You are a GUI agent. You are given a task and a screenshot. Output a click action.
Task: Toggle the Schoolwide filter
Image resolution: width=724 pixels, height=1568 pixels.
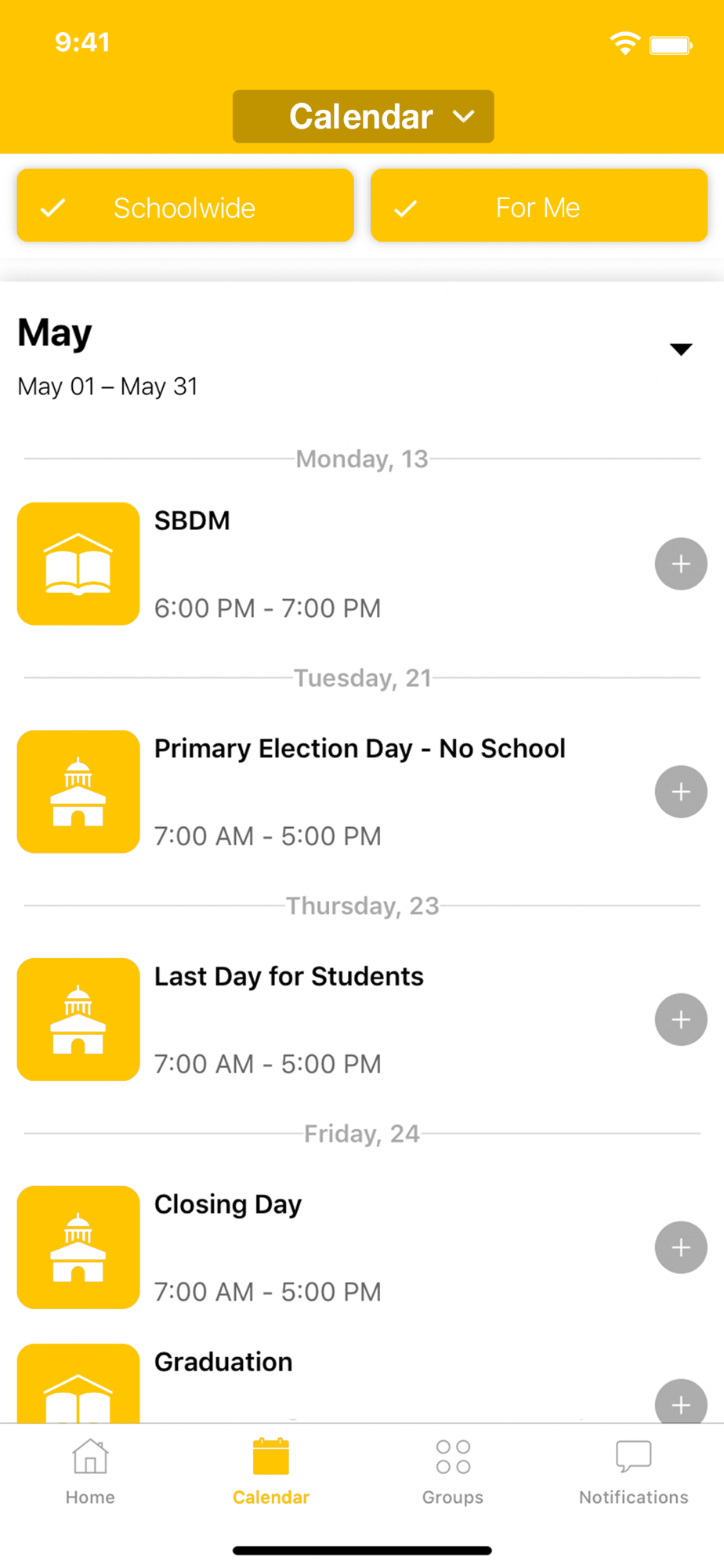(185, 205)
